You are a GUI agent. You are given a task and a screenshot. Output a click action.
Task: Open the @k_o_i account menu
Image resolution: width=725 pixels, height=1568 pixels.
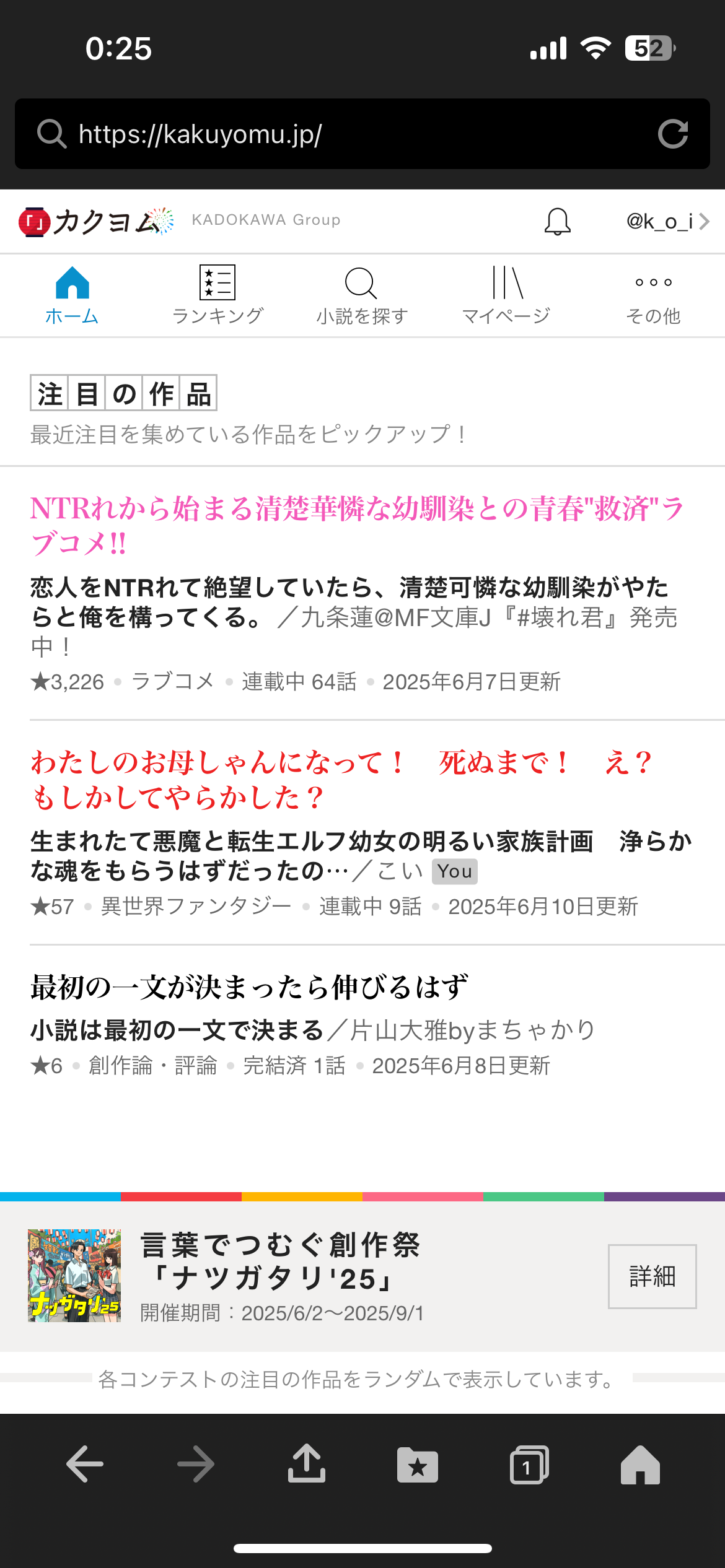click(667, 222)
